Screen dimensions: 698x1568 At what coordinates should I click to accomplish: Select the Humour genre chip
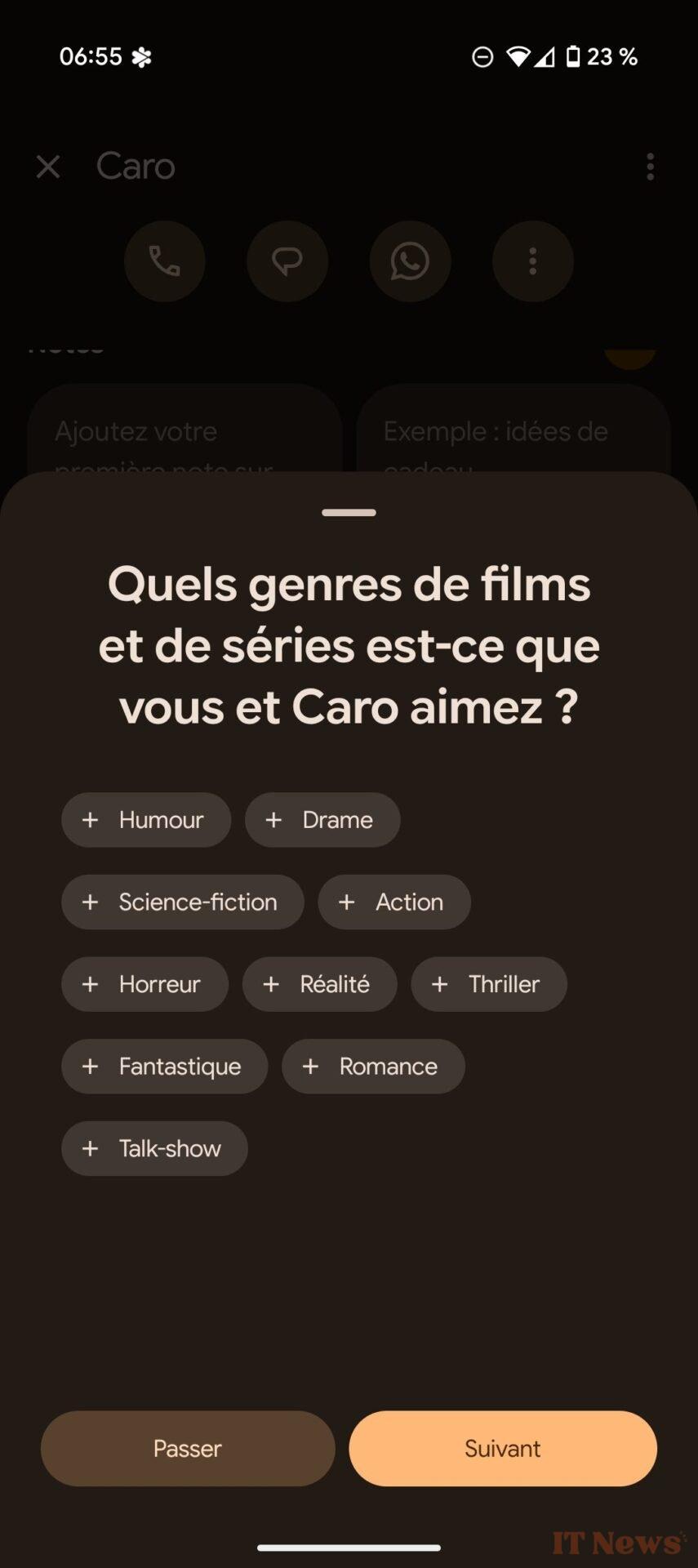point(146,820)
